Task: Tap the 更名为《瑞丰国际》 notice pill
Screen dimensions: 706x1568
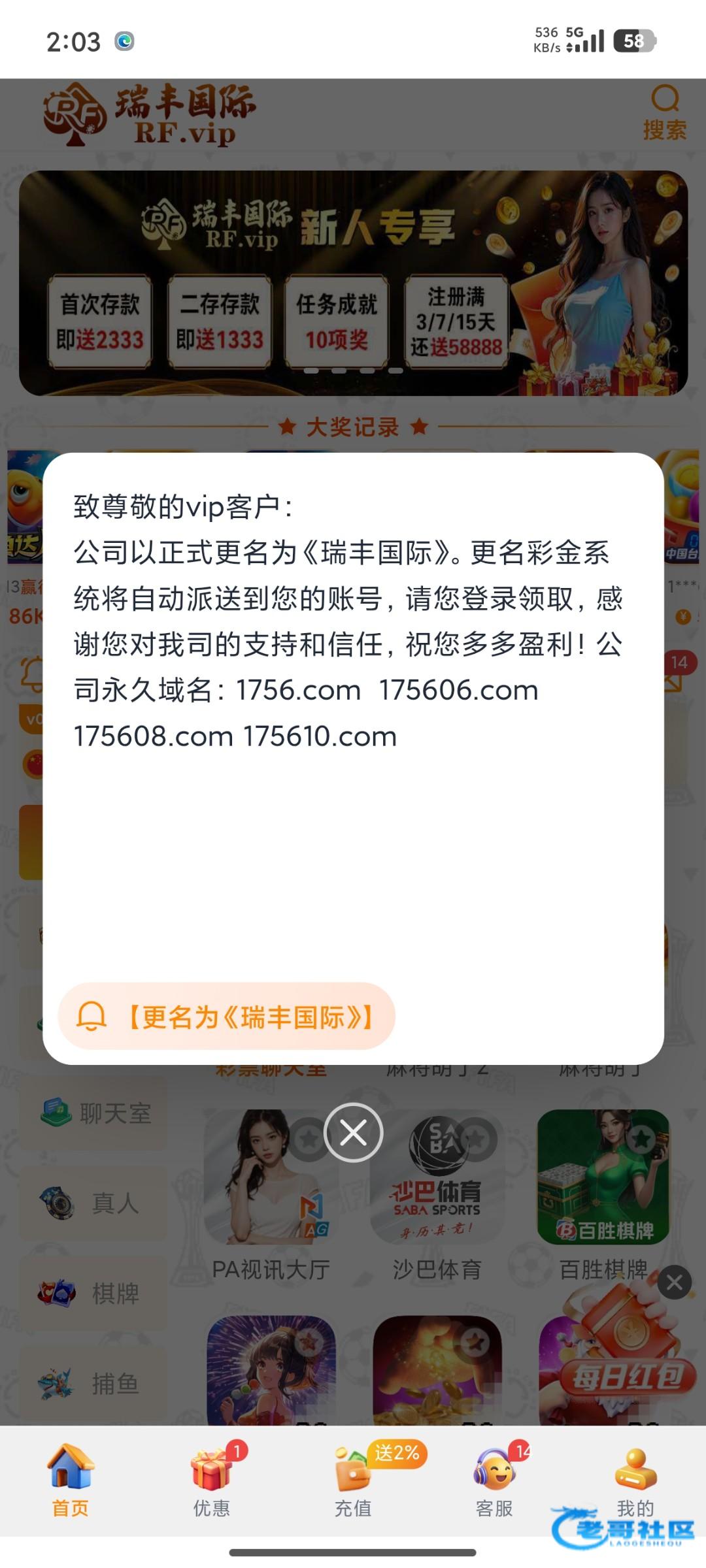Action: pos(226,1017)
